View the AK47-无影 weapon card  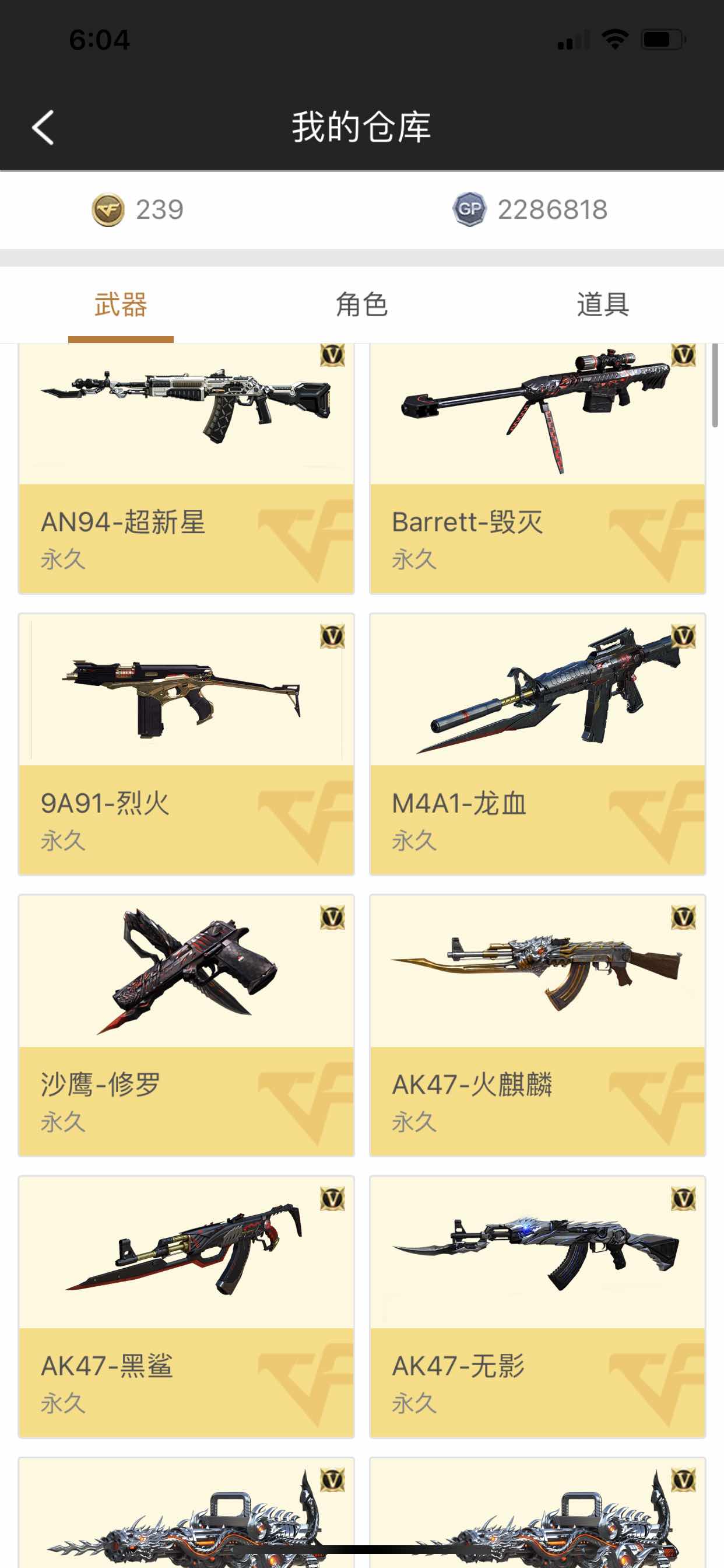pyautogui.click(x=538, y=1306)
